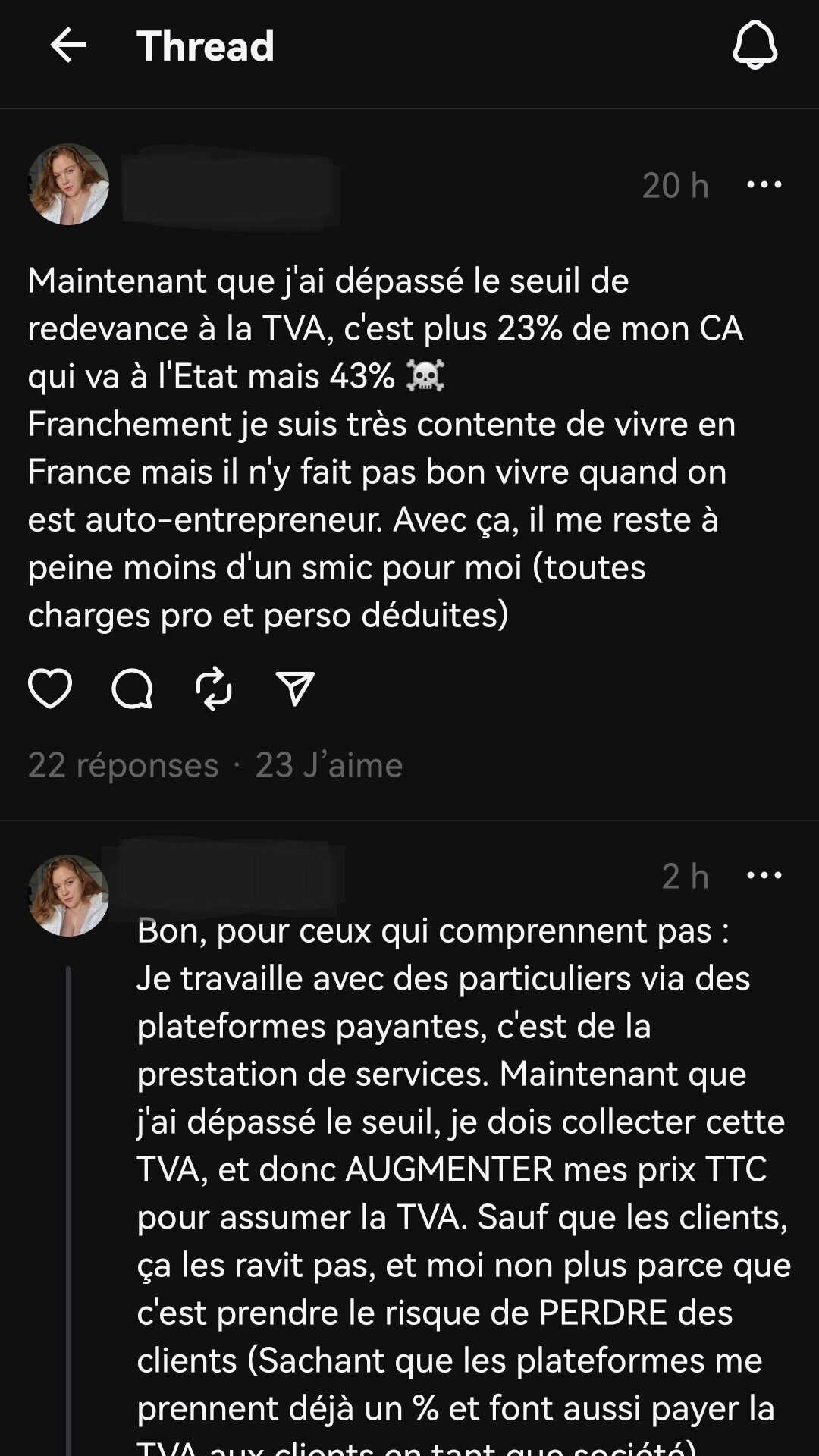Open the notifications bell for this thread
This screenshot has height=1456, width=819.
point(755,45)
